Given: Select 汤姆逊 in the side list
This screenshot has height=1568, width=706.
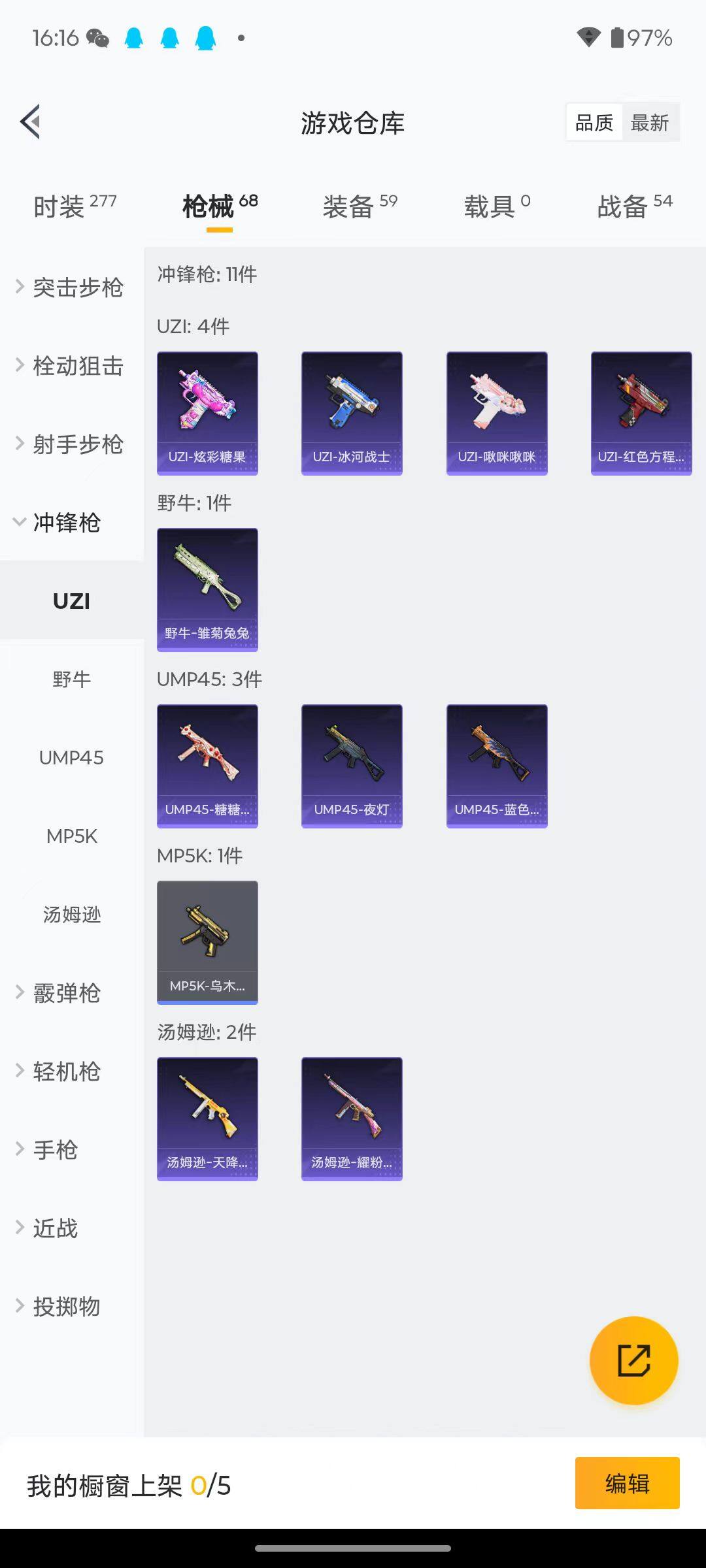Looking at the screenshot, I should (72, 915).
